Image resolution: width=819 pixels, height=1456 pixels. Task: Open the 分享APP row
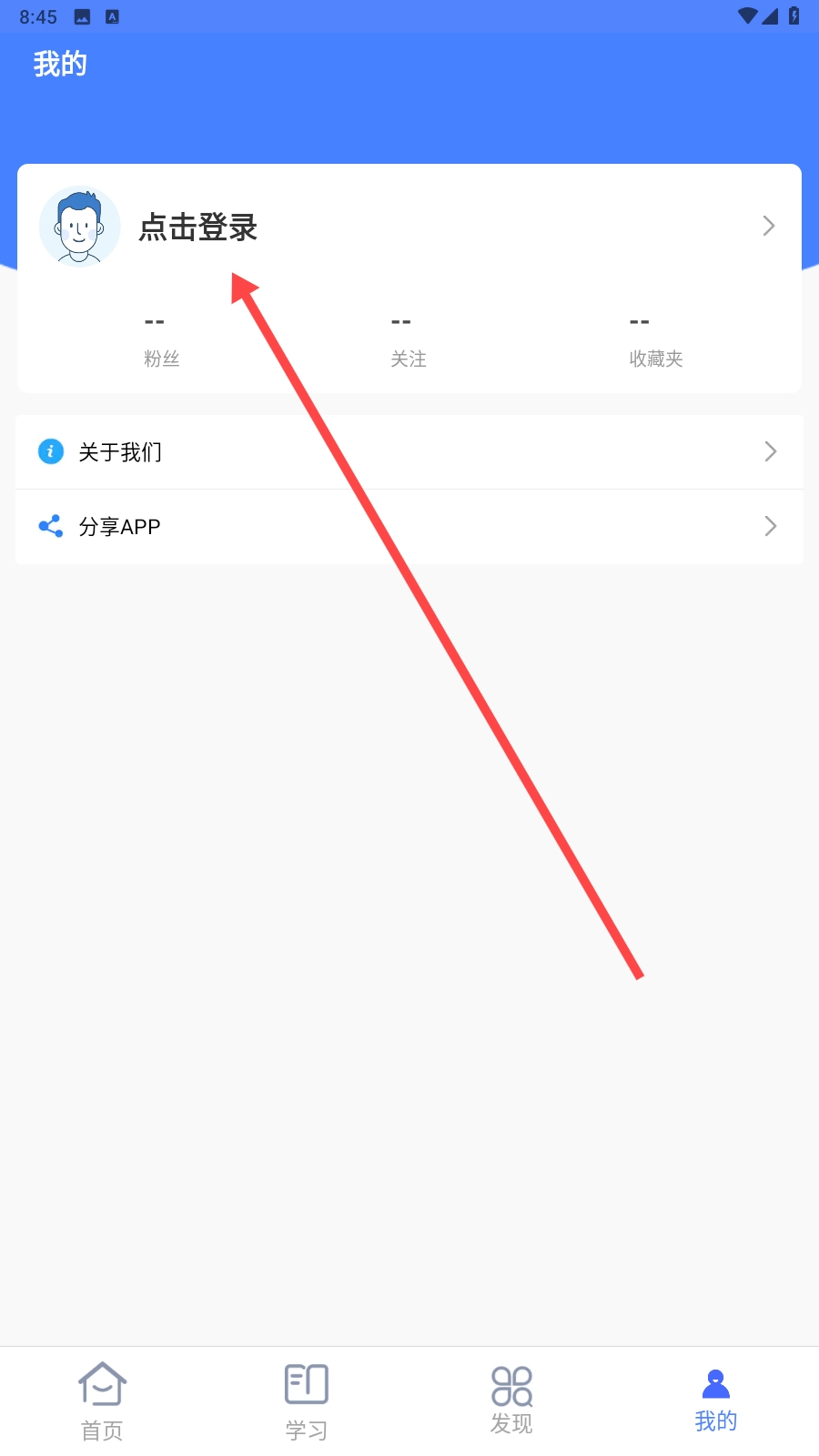tap(409, 527)
